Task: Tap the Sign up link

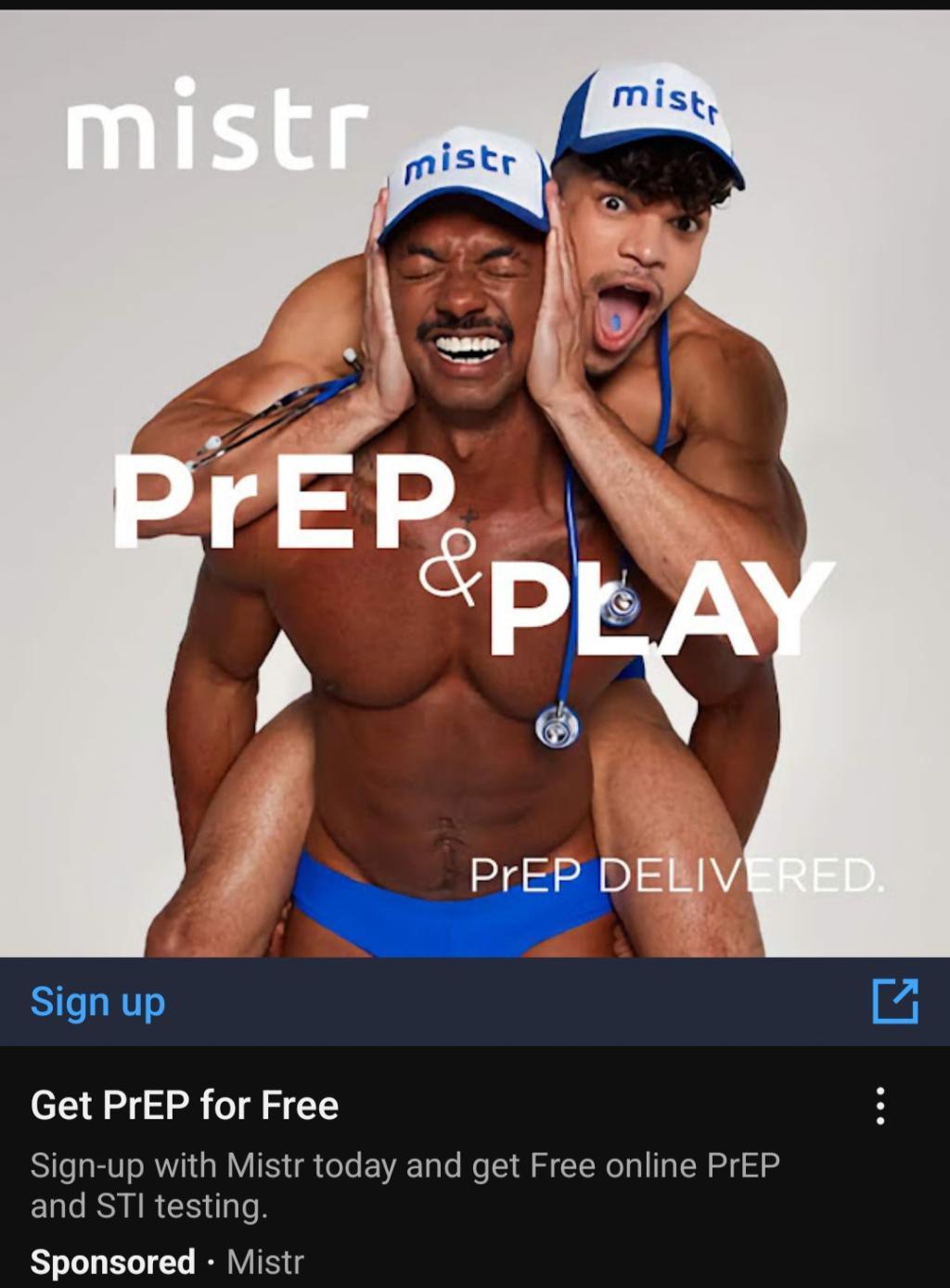Action: pyautogui.click(x=98, y=1001)
